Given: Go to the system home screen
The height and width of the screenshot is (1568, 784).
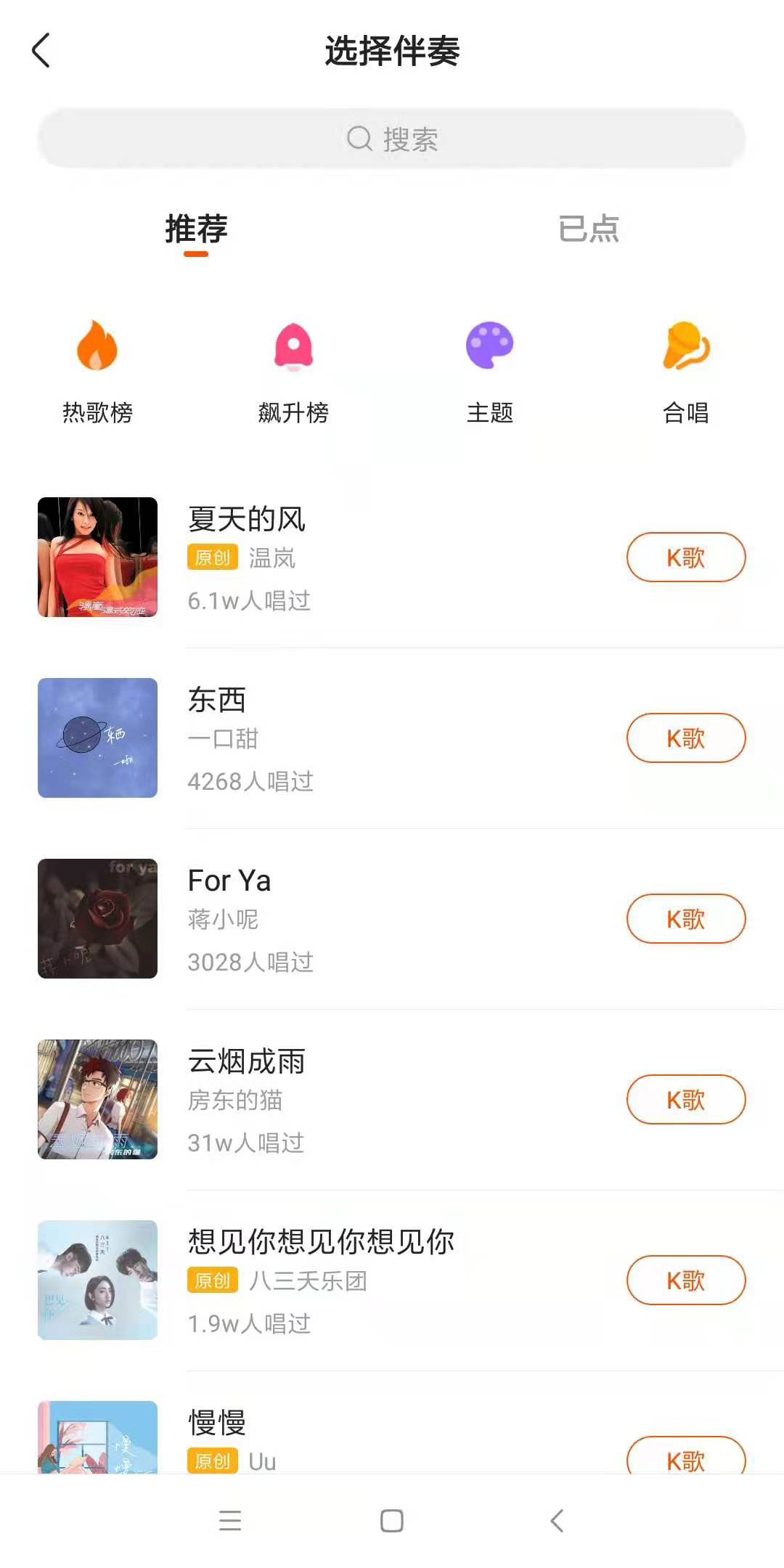Looking at the screenshot, I should pyautogui.click(x=392, y=1521).
